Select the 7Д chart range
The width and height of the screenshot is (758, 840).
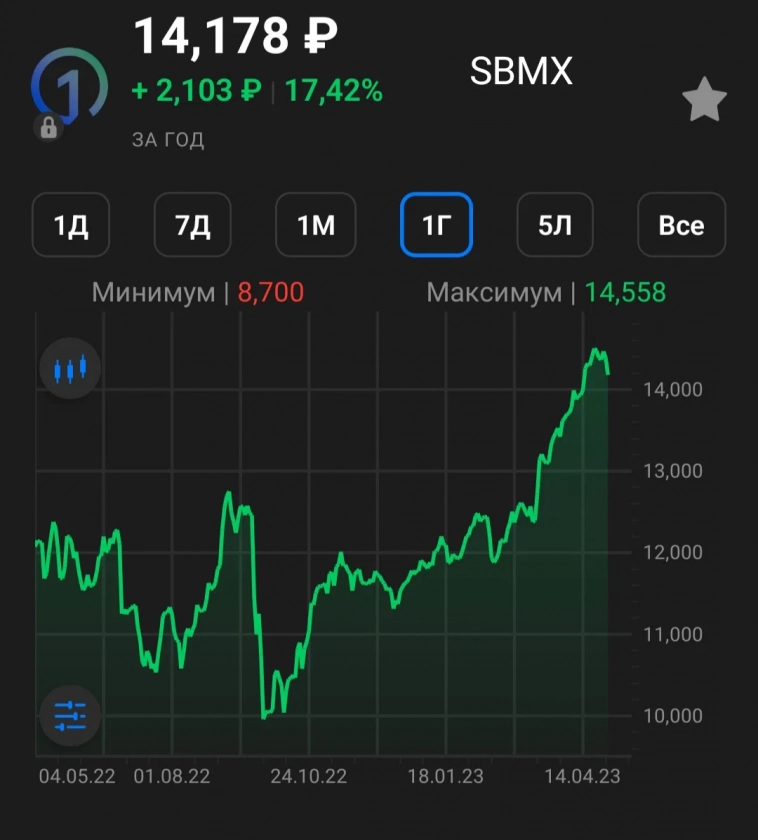coord(193,225)
